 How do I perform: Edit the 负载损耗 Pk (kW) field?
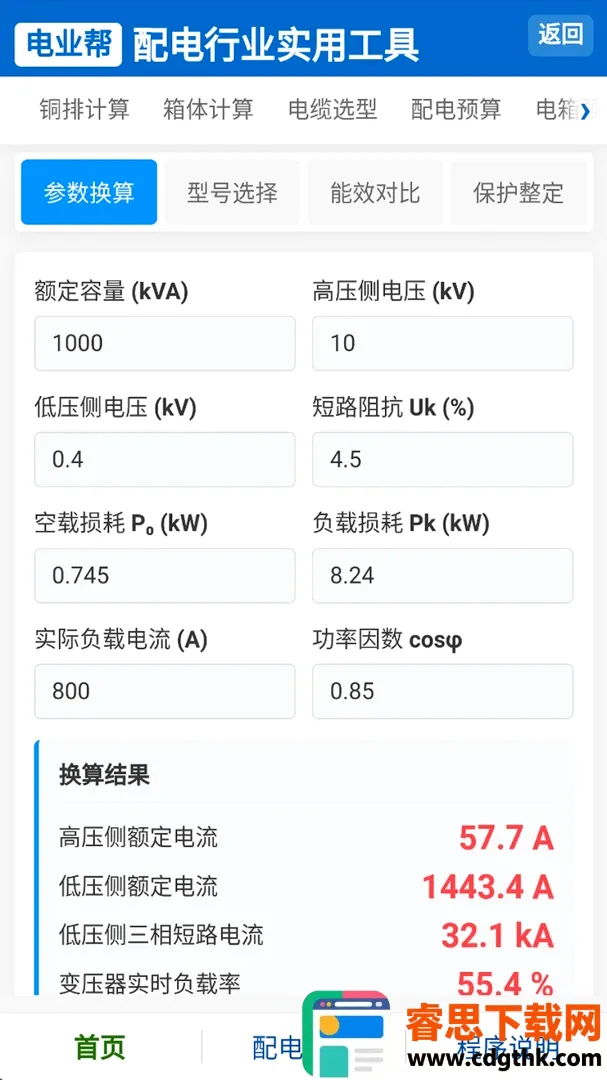[442, 575]
